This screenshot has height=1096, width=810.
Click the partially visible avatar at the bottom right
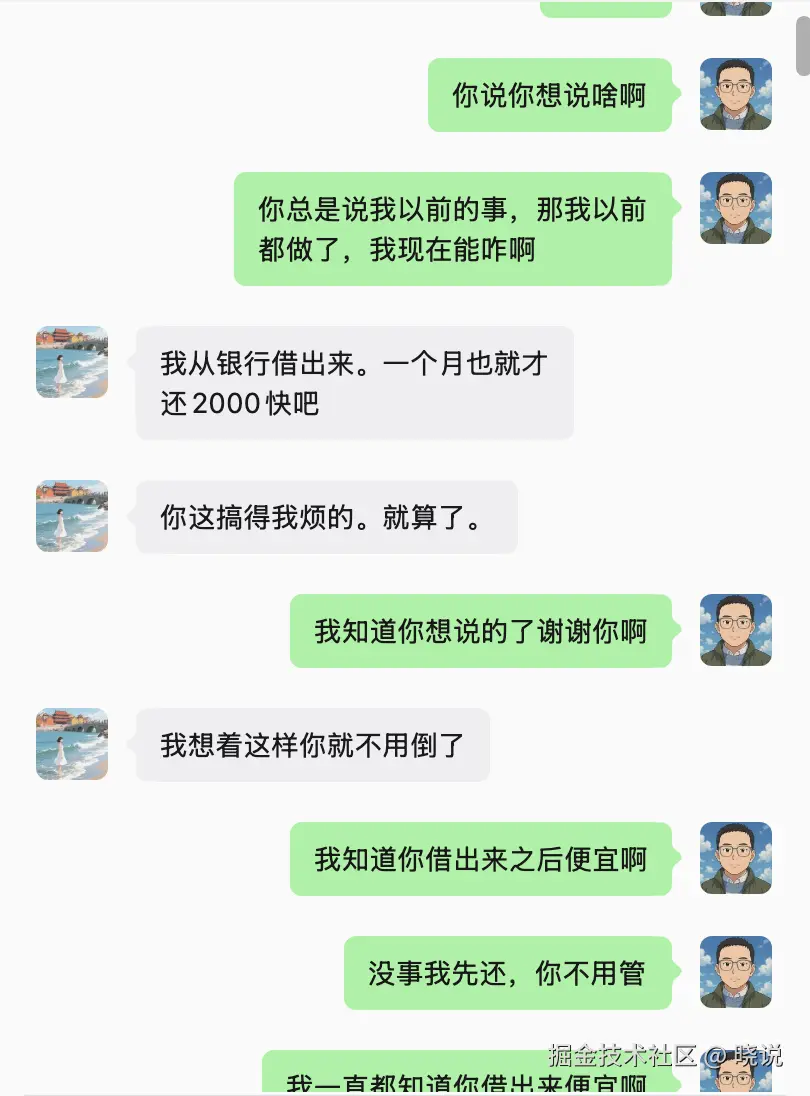click(736, 1085)
